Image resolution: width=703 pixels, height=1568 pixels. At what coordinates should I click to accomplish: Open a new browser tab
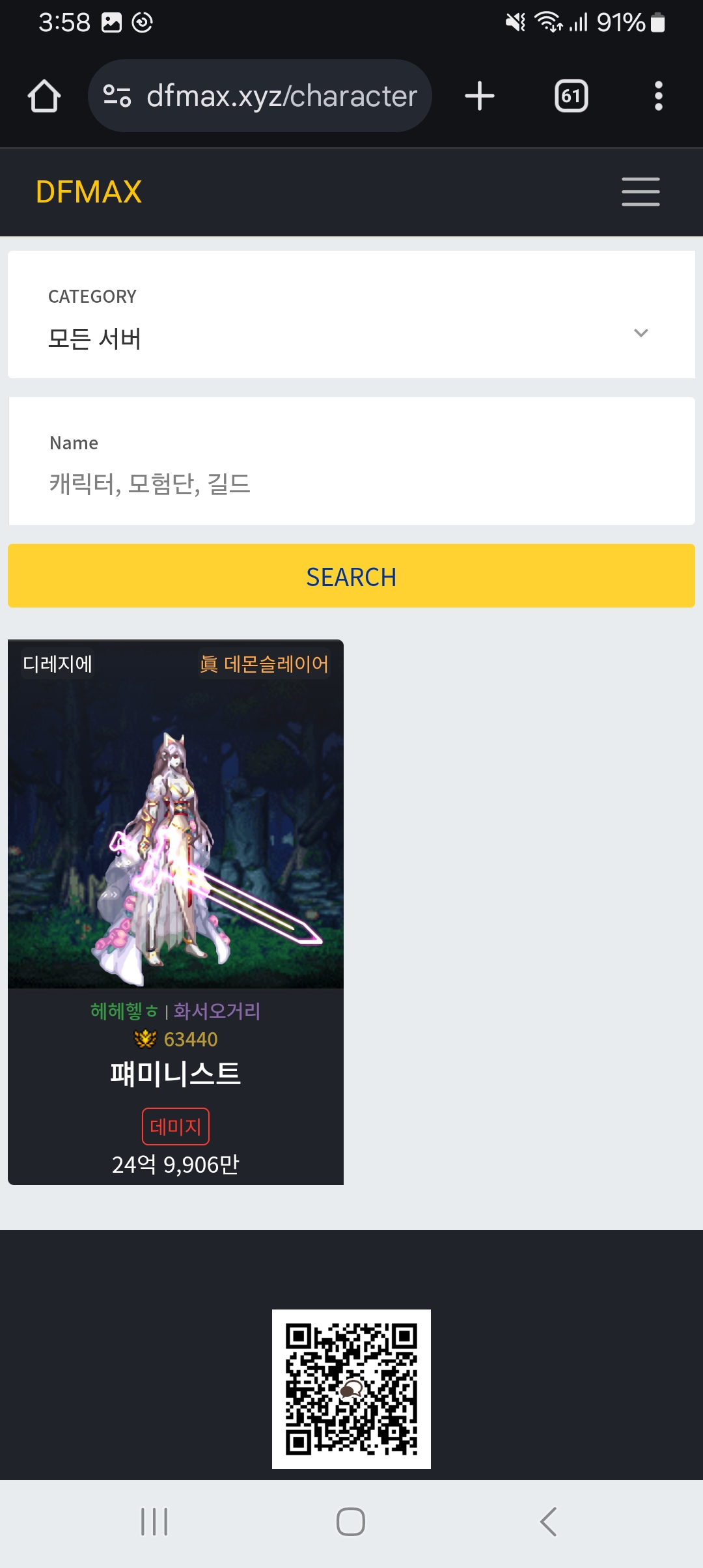click(480, 96)
